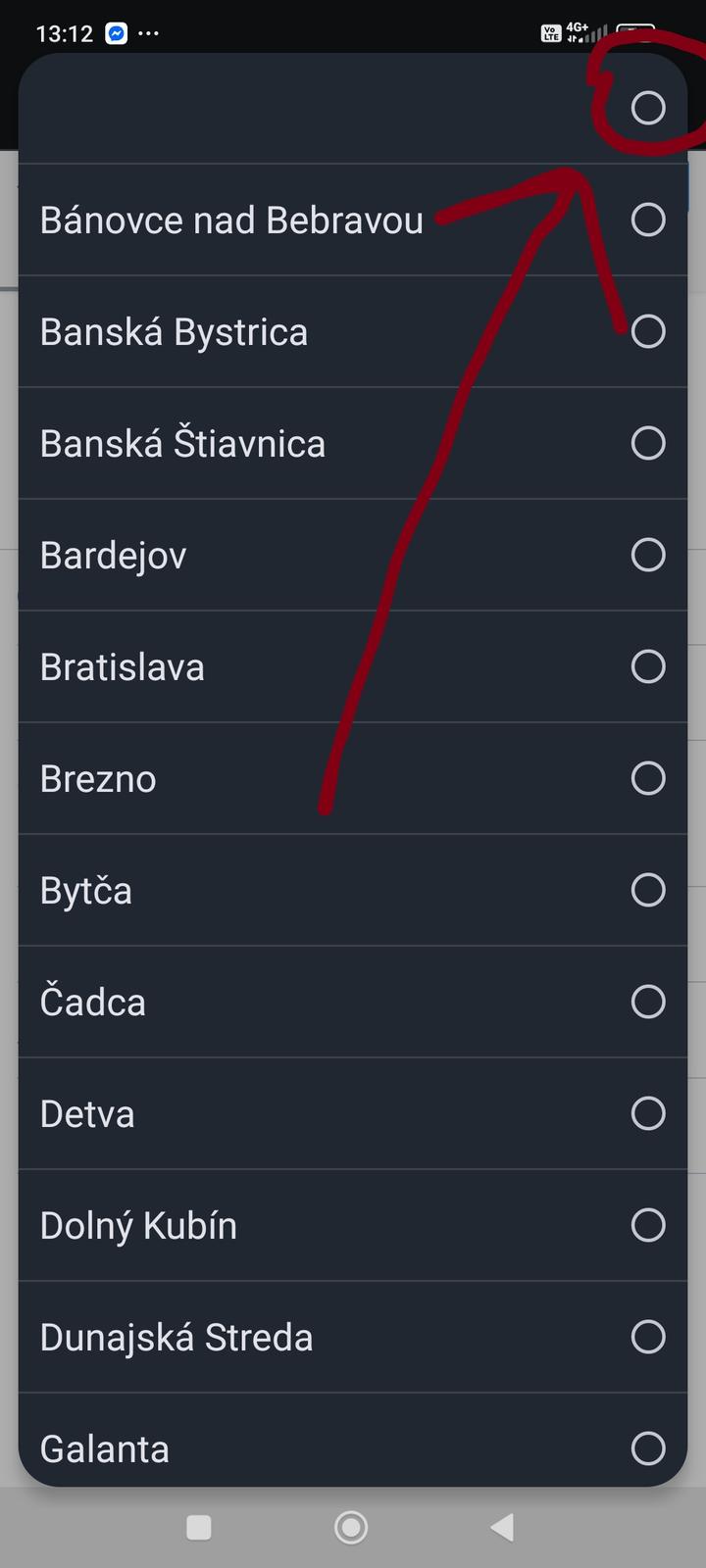The width and height of the screenshot is (706, 1568).
Task: Pick Banská Štiavnica option
Action: pyautogui.click(x=647, y=443)
